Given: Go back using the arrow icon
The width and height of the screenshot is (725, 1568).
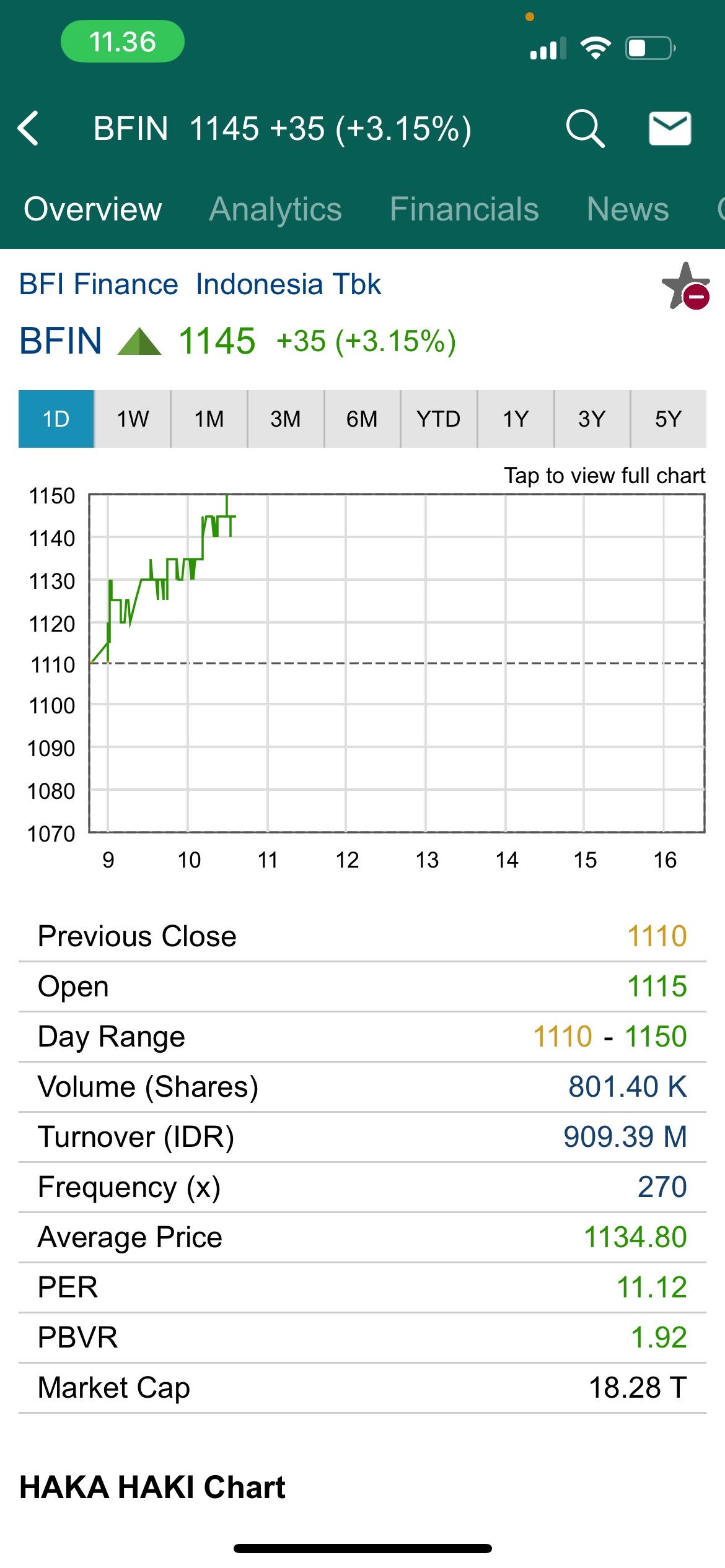Looking at the screenshot, I should pyautogui.click(x=29, y=129).
